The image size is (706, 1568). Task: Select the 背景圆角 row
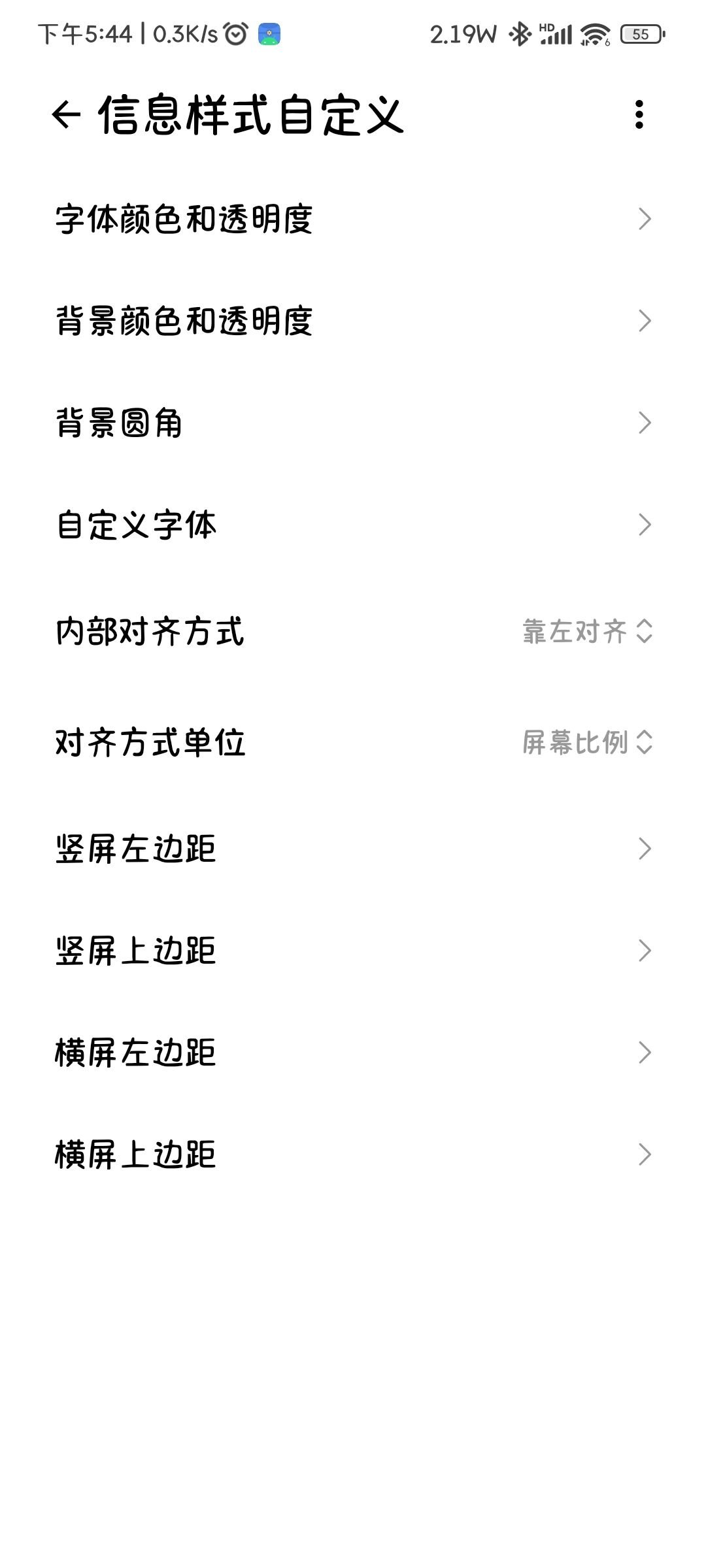click(x=353, y=423)
